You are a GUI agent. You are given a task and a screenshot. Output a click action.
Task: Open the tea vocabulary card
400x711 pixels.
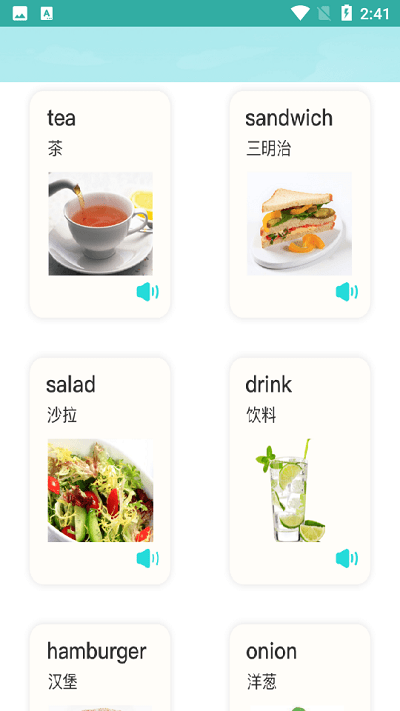100,205
